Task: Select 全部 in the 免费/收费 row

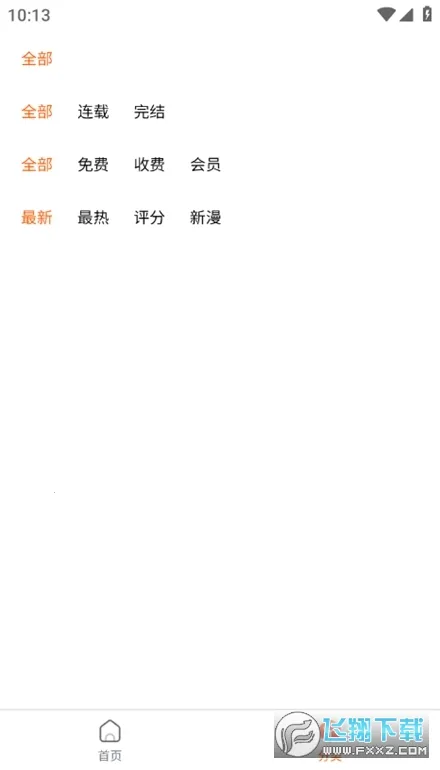Action: click(x=37, y=165)
